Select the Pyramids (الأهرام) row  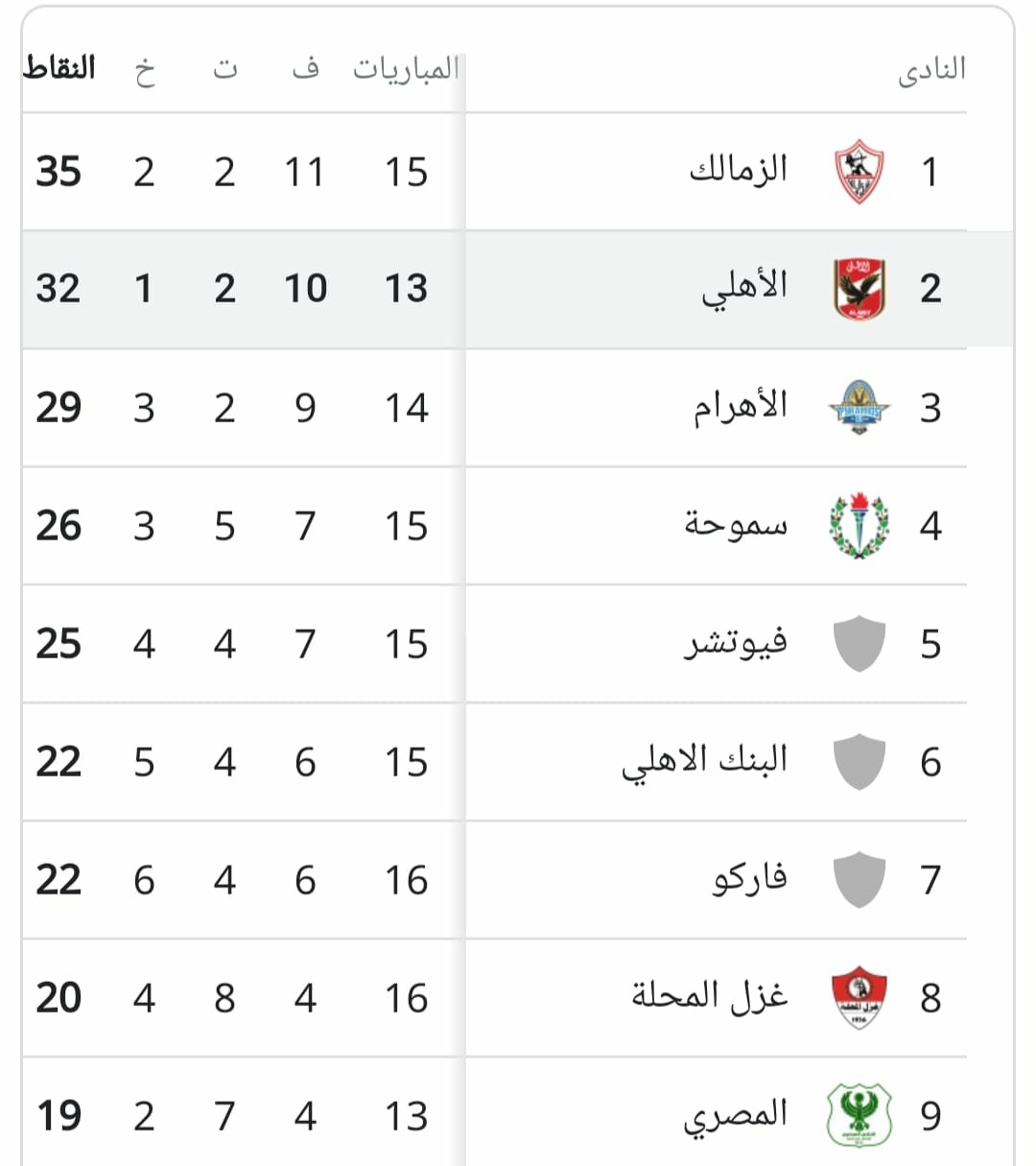(x=740, y=407)
